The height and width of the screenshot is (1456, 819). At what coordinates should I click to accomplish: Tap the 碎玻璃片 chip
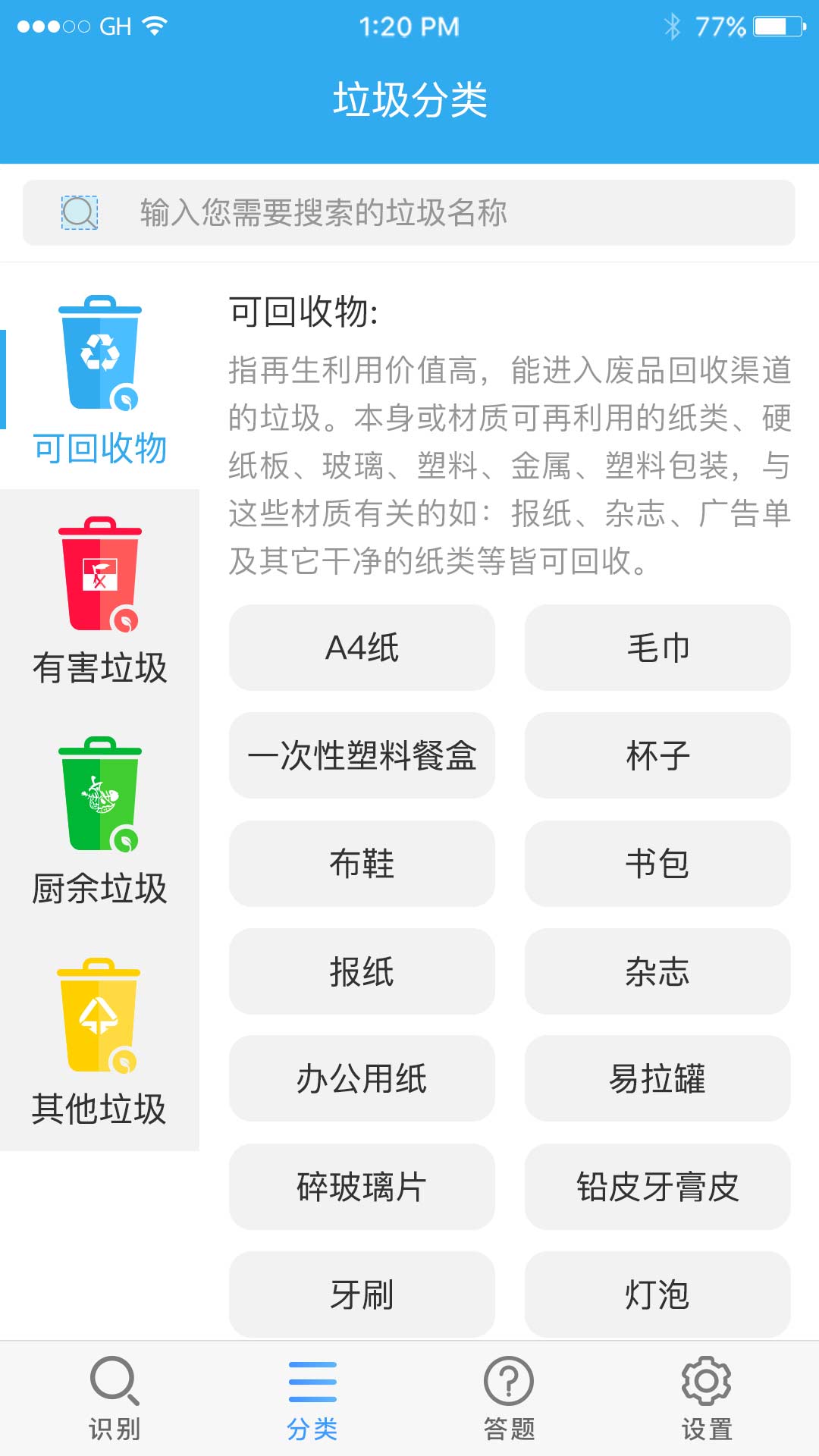pyautogui.click(x=362, y=1187)
